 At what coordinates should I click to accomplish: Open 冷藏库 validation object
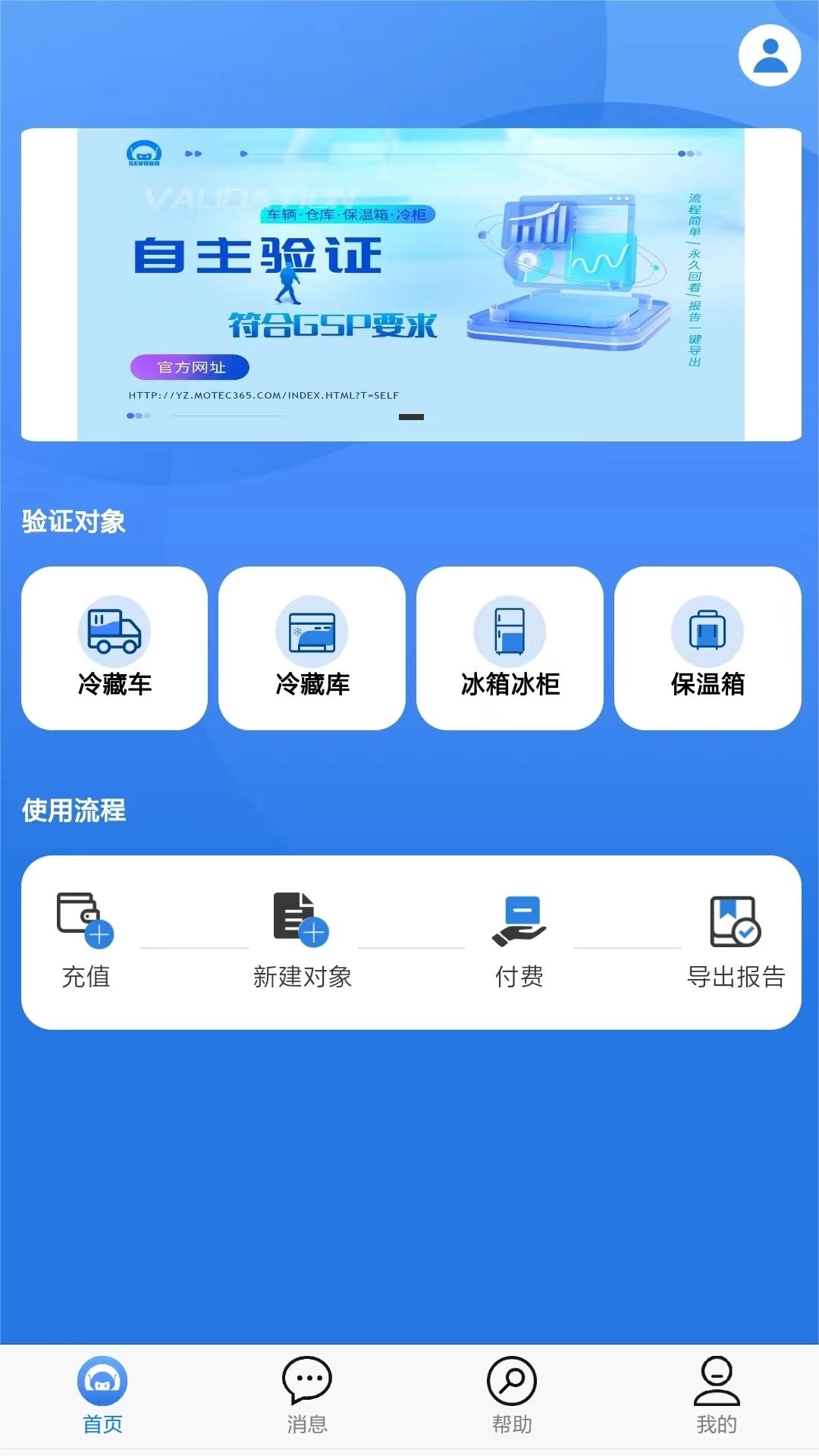click(311, 631)
